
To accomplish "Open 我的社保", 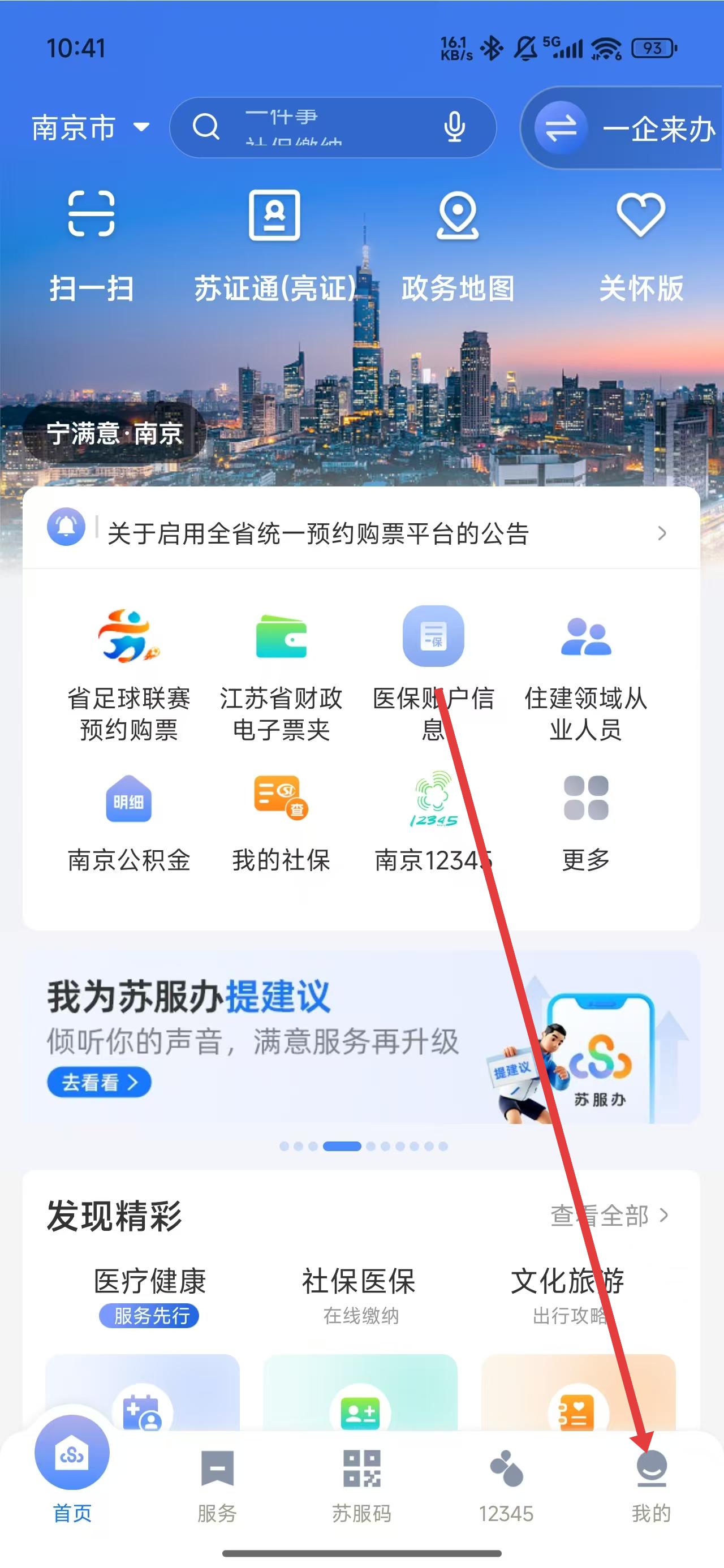I will [x=281, y=822].
